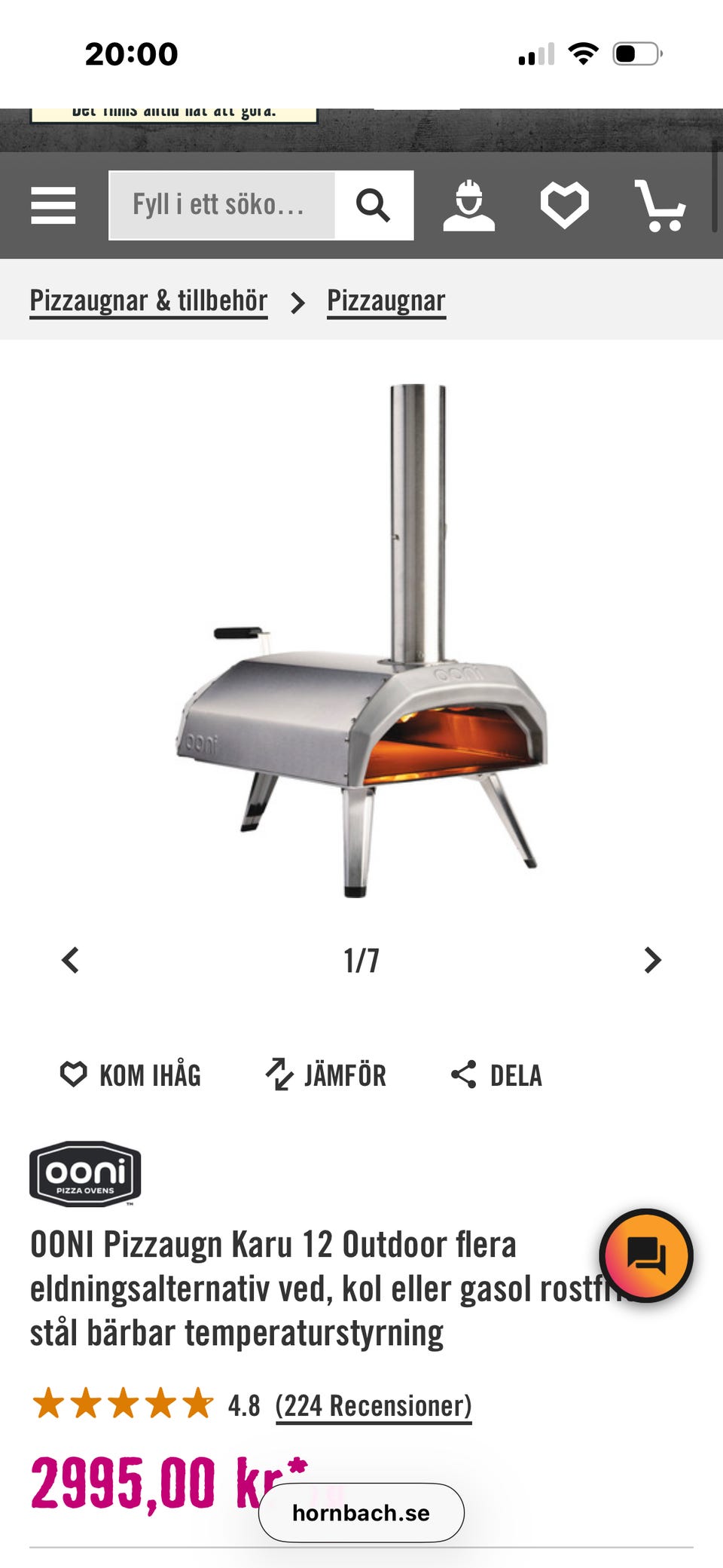Open the hamburger menu
The height and width of the screenshot is (1568, 723).
(53, 205)
